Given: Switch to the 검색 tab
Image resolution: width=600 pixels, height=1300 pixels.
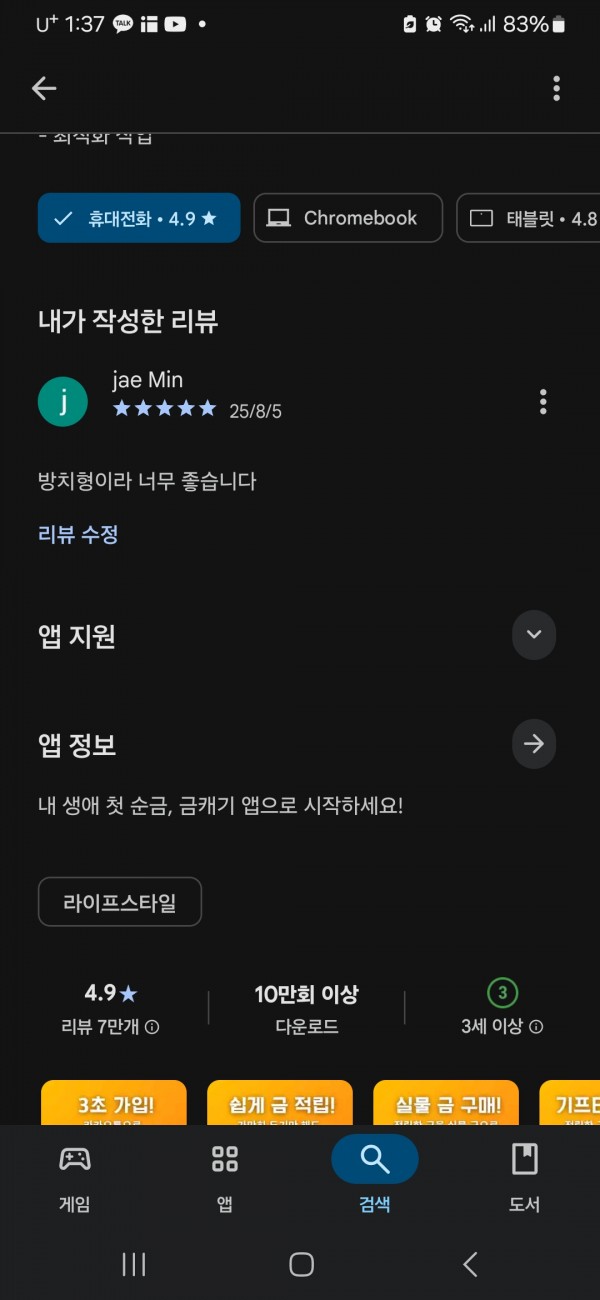Looking at the screenshot, I should tap(375, 1178).
